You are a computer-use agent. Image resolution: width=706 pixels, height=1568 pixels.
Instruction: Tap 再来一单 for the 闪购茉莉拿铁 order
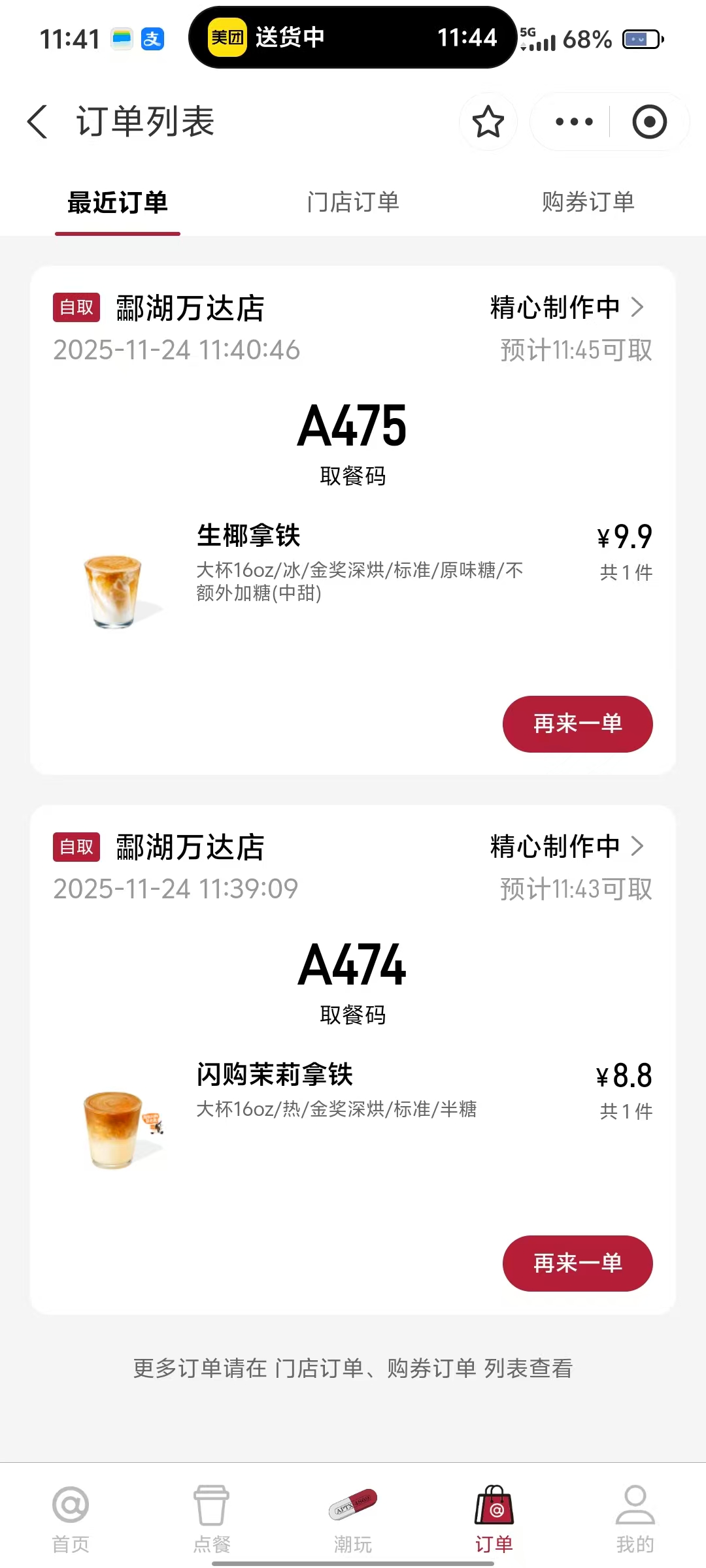577,1263
